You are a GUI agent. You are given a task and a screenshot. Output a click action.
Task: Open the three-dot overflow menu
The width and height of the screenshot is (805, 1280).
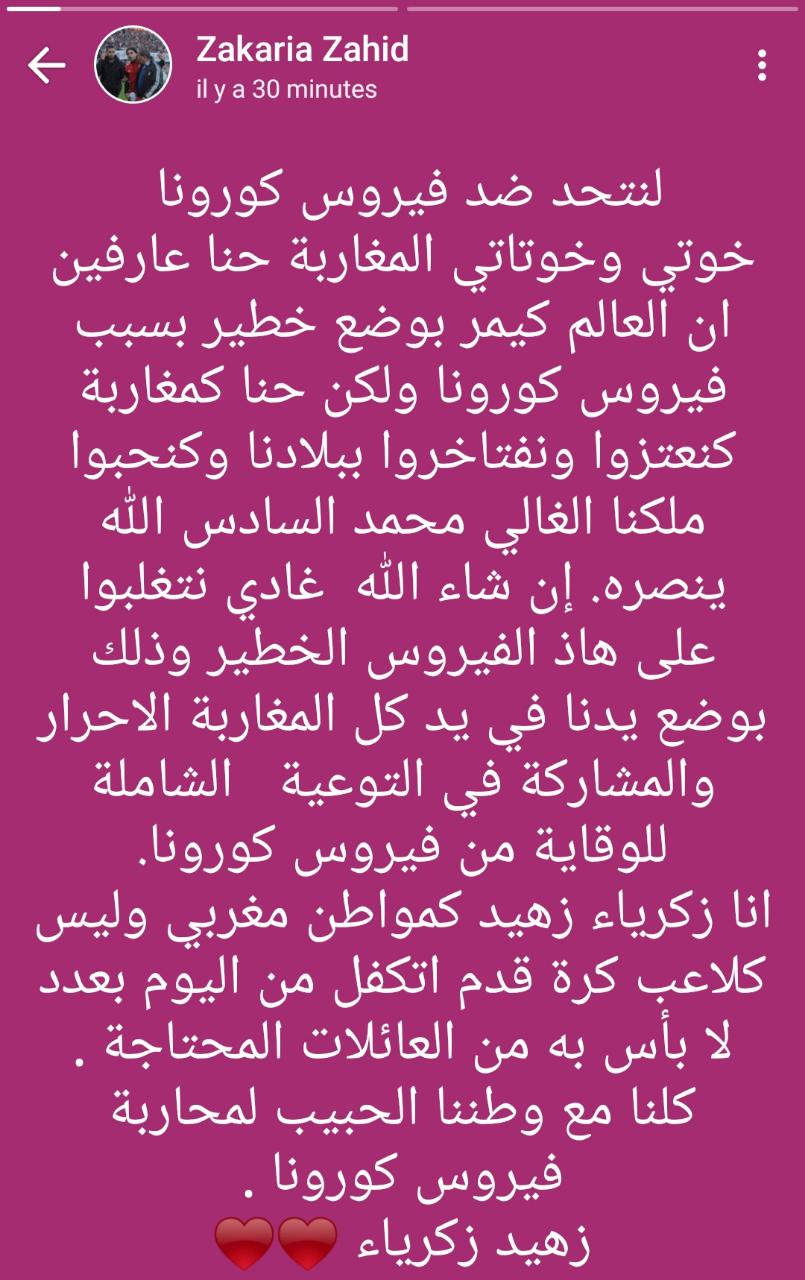(x=762, y=66)
